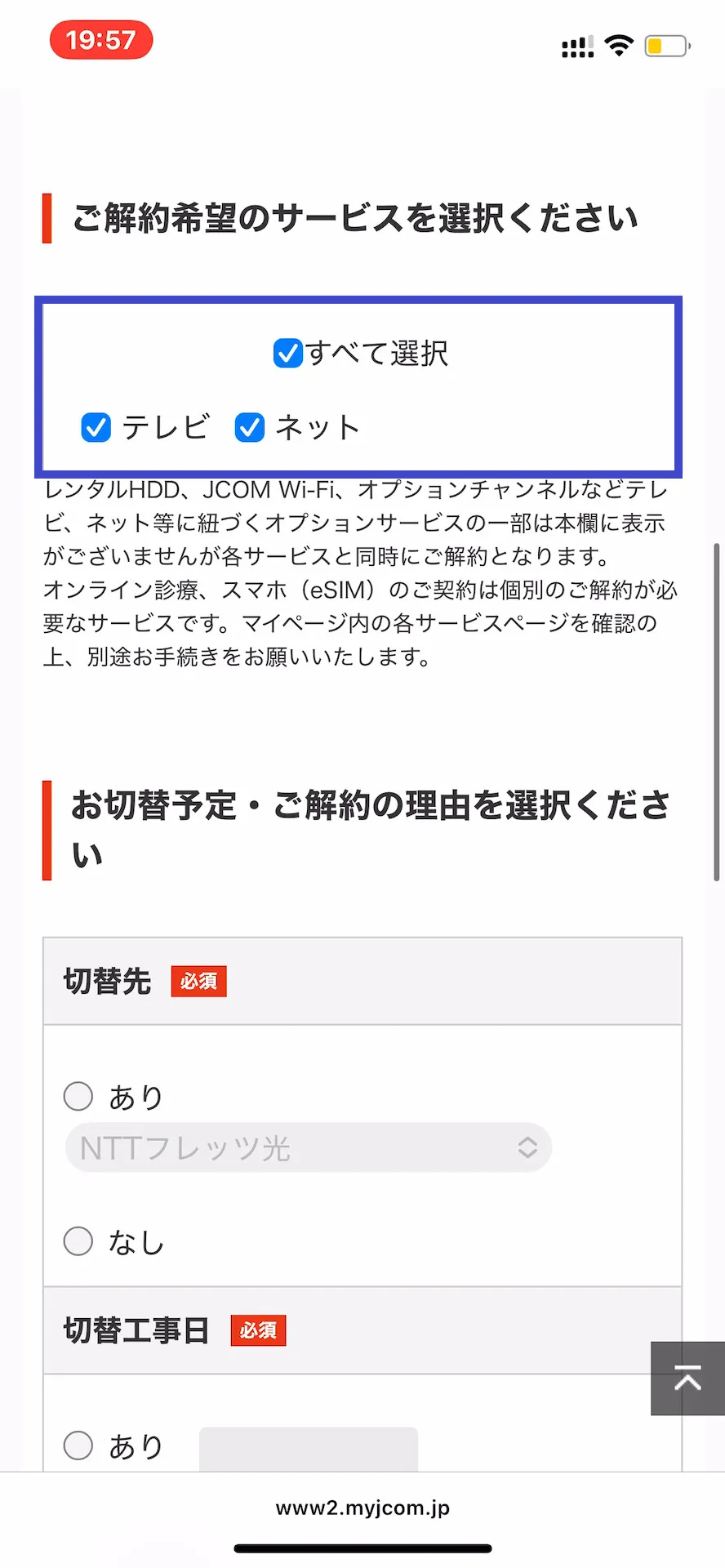Select あり under 切替工事日
This screenshot has height=1568, width=725.
(78, 1445)
